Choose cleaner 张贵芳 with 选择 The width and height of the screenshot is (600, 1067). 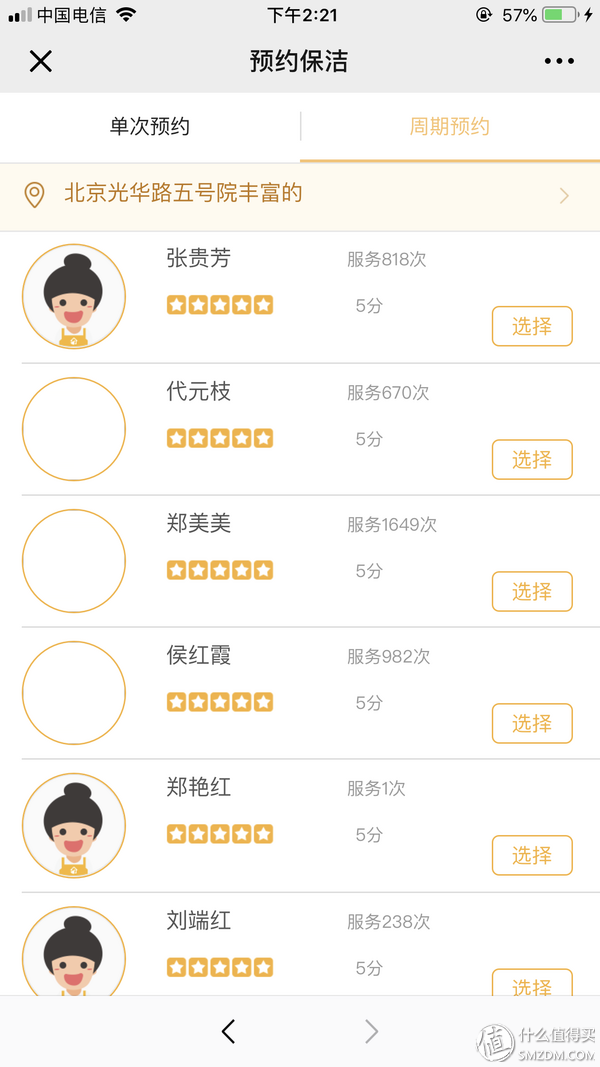532,327
